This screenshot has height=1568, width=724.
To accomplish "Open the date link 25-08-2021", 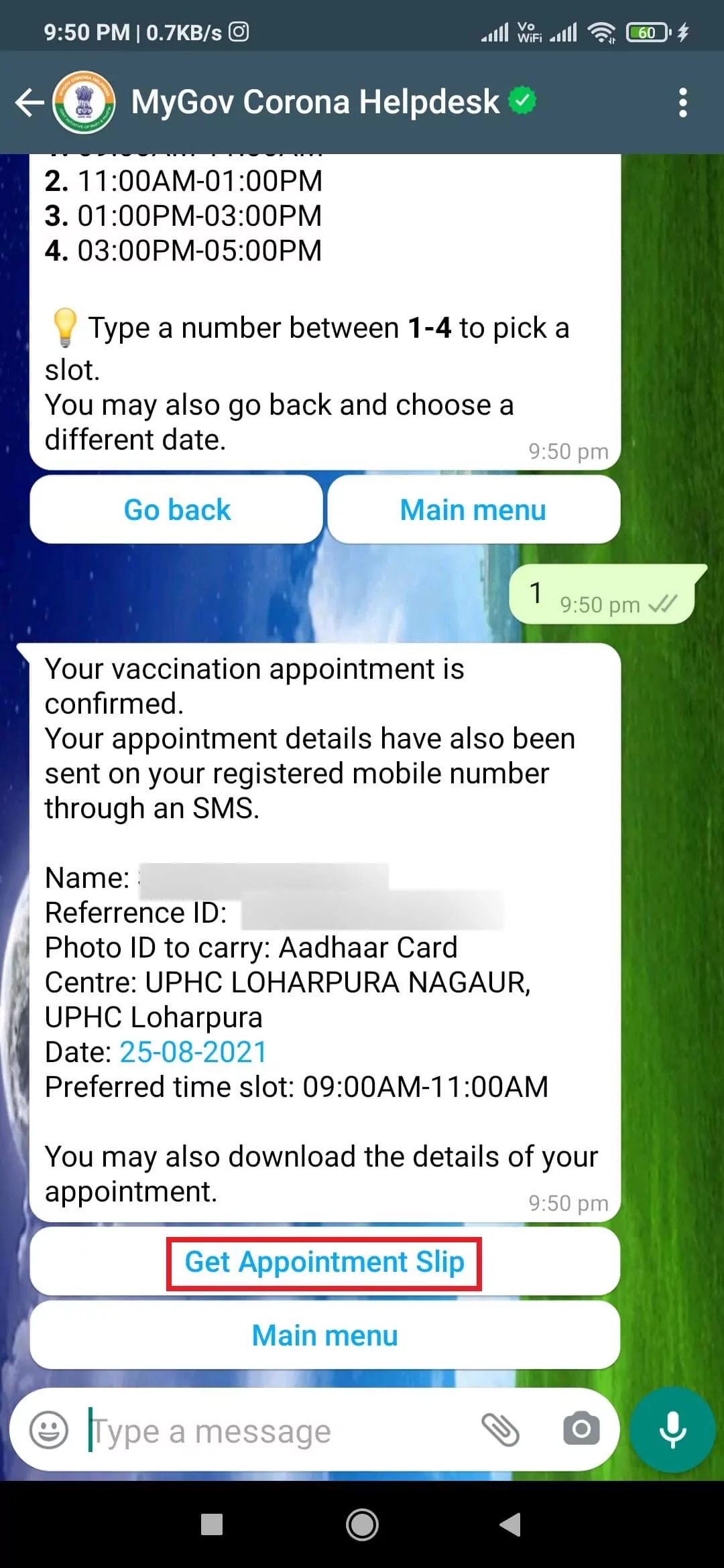I will (194, 1052).
